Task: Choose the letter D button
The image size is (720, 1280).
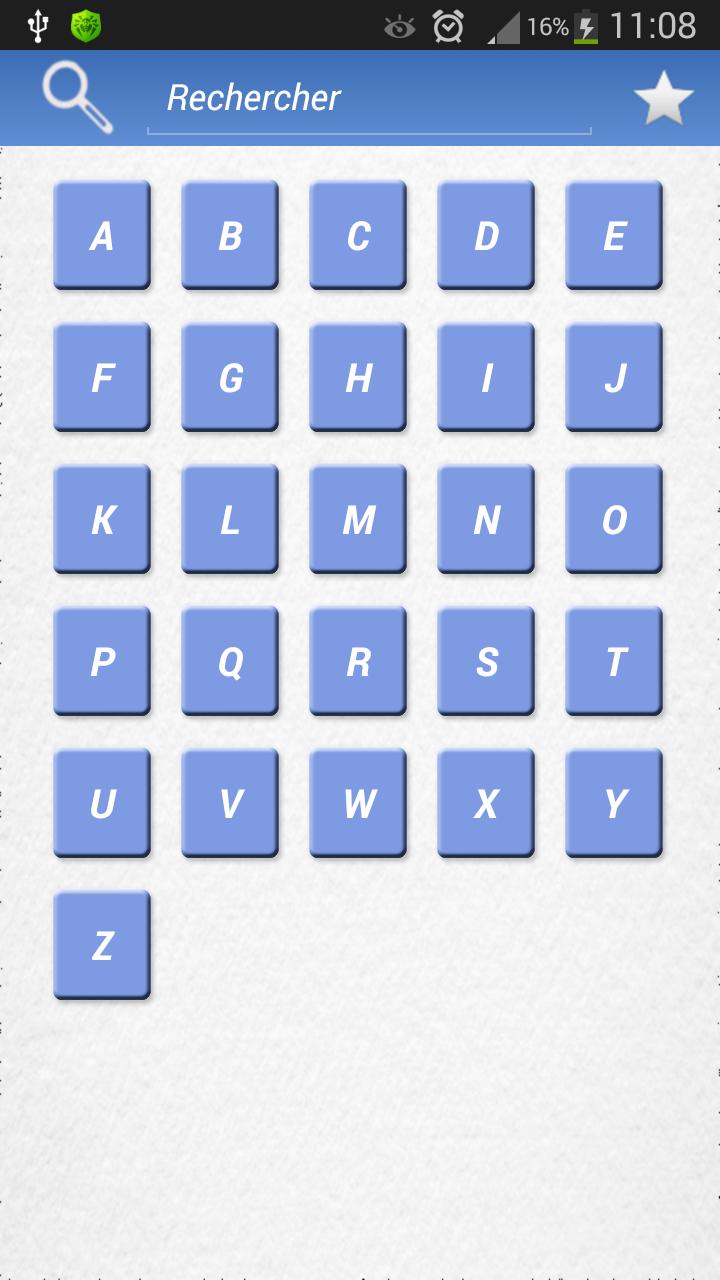Action: click(486, 235)
